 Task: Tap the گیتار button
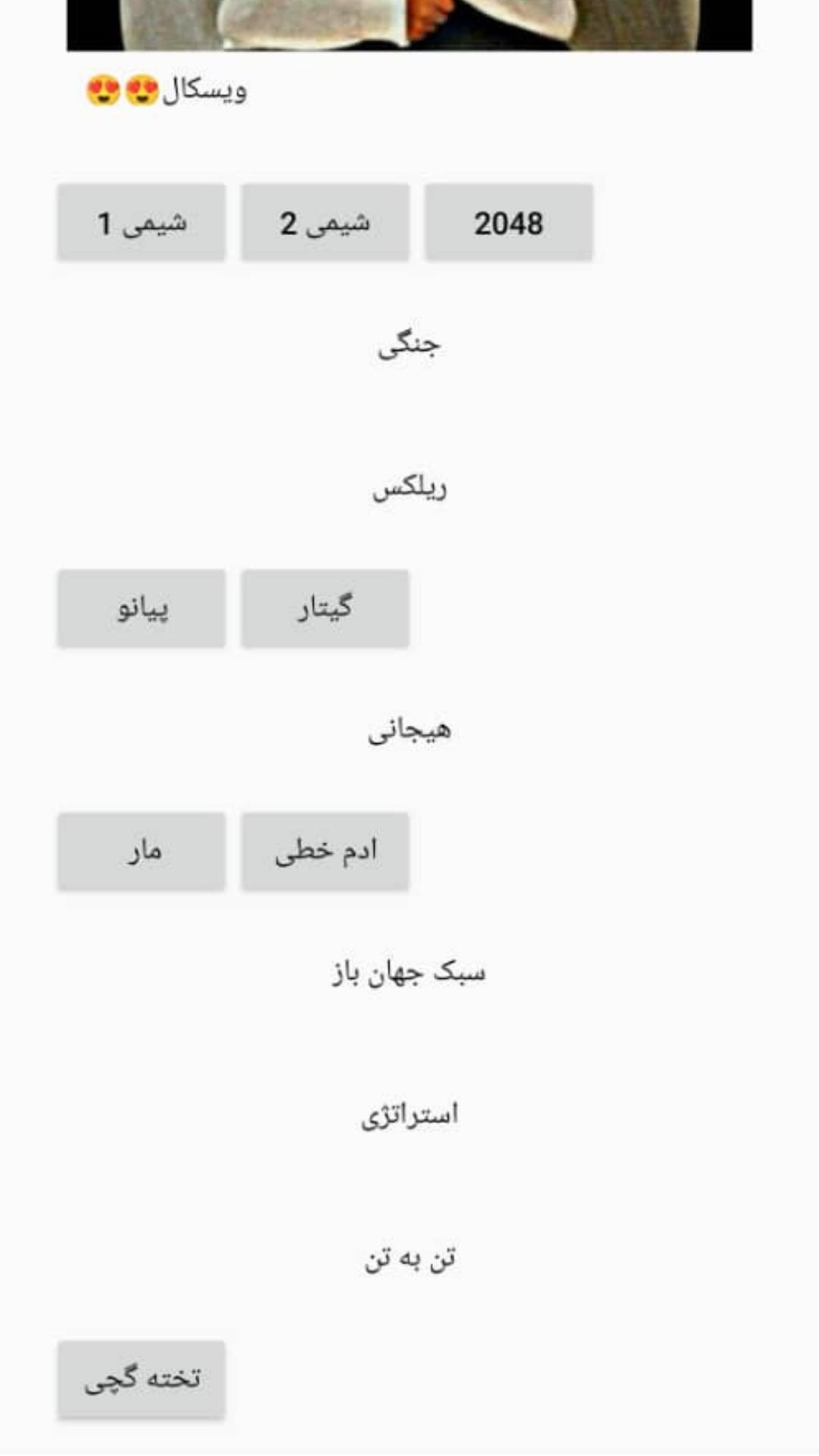(325, 609)
